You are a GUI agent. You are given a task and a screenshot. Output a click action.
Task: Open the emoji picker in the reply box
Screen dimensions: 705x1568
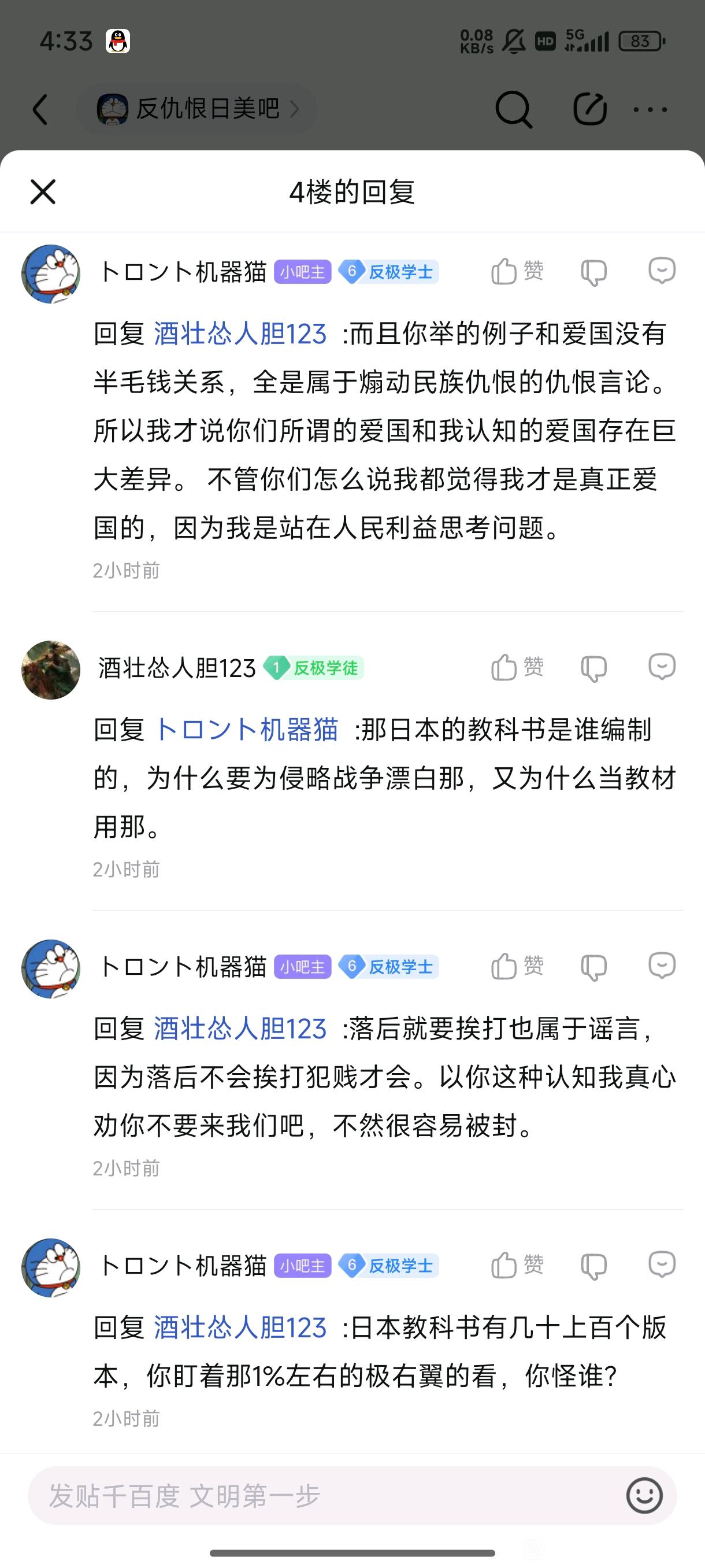[x=644, y=1496]
